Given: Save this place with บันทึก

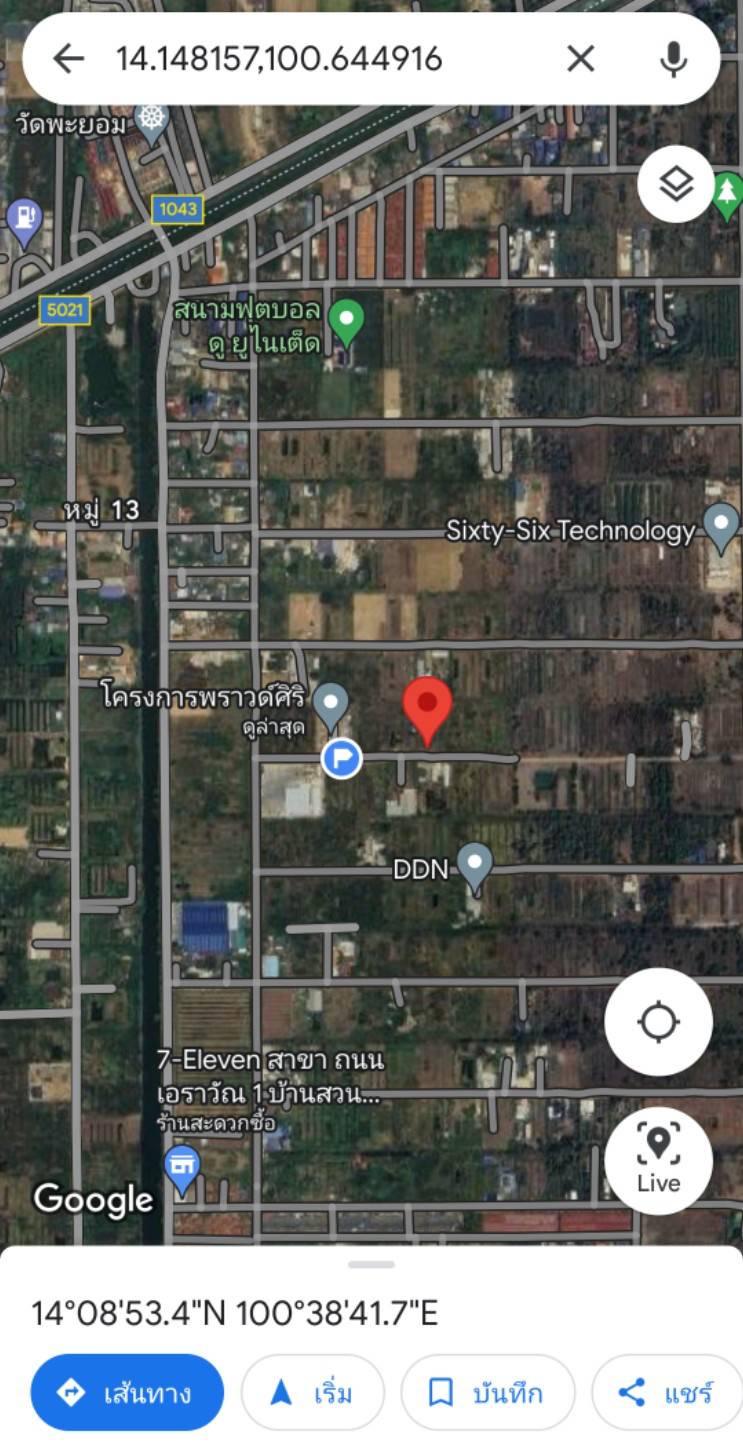Looking at the screenshot, I should pos(488,1392).
